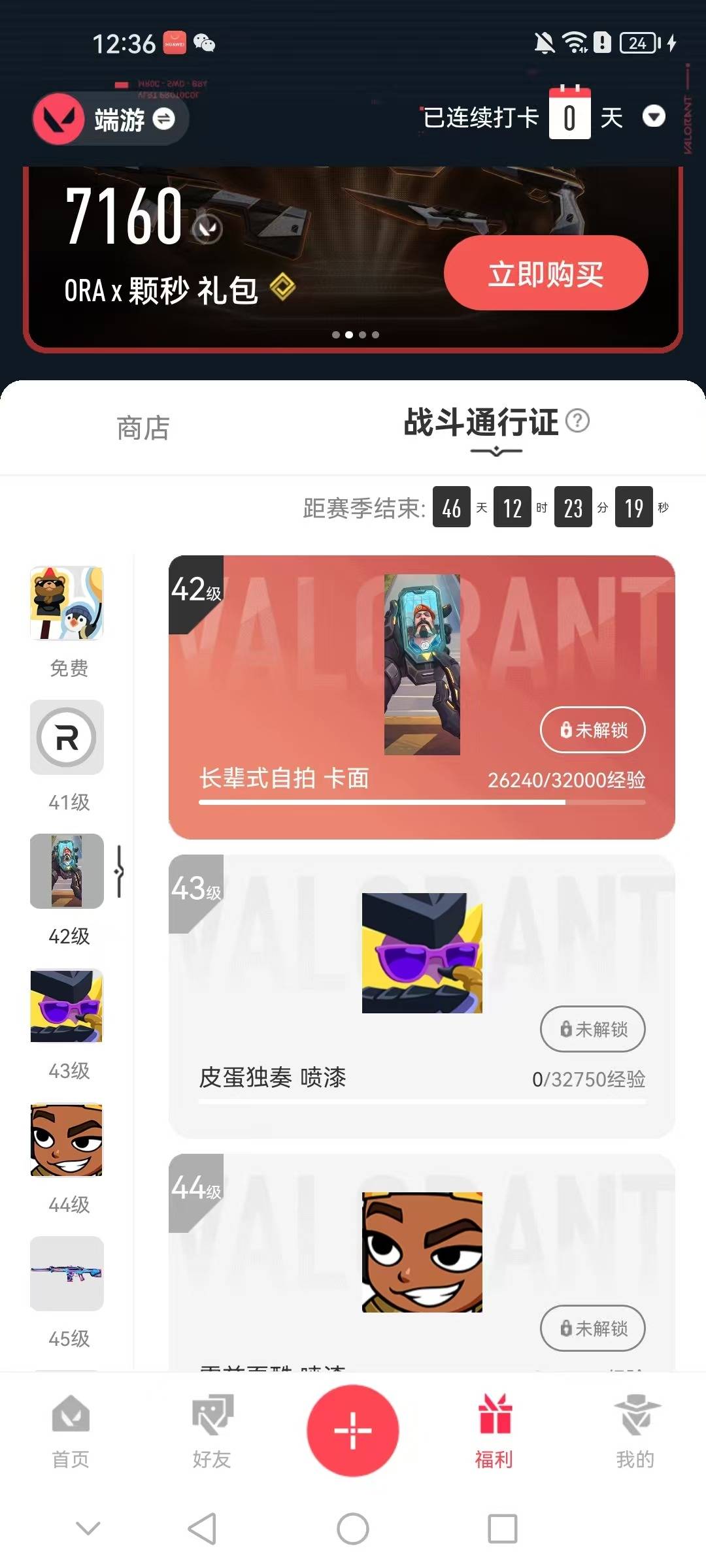Open the 长辈式自拍 卡面 reward card
The height and width of the screenshot is (1568, 706).
(x=422, y=696)
